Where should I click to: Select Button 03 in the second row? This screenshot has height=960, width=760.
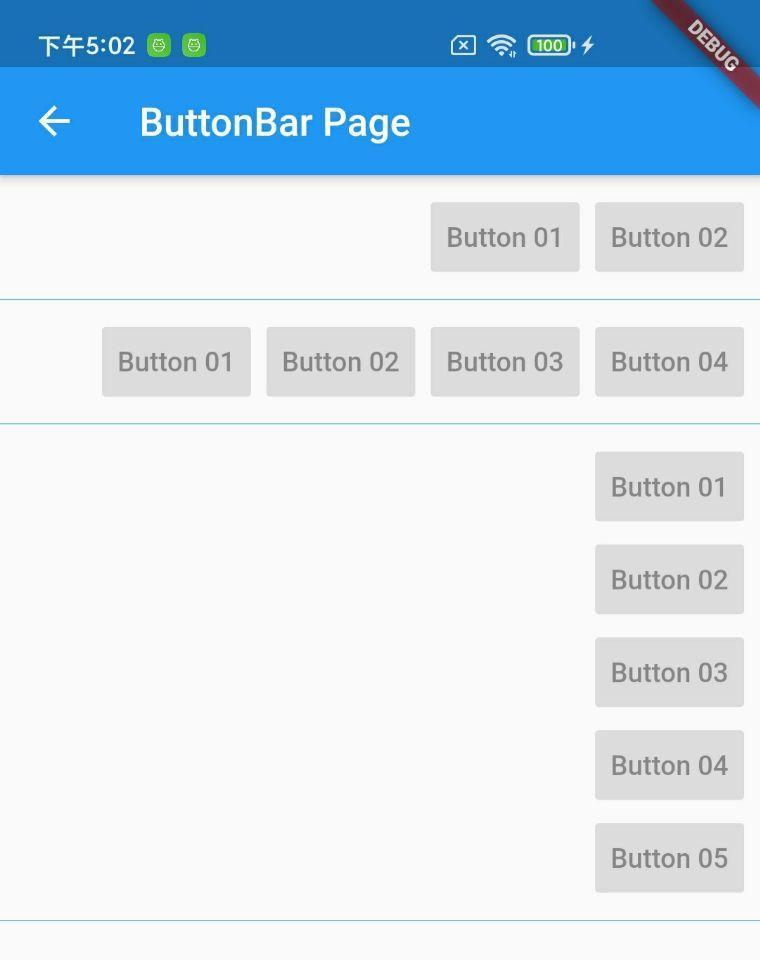[x=504, y=361]
